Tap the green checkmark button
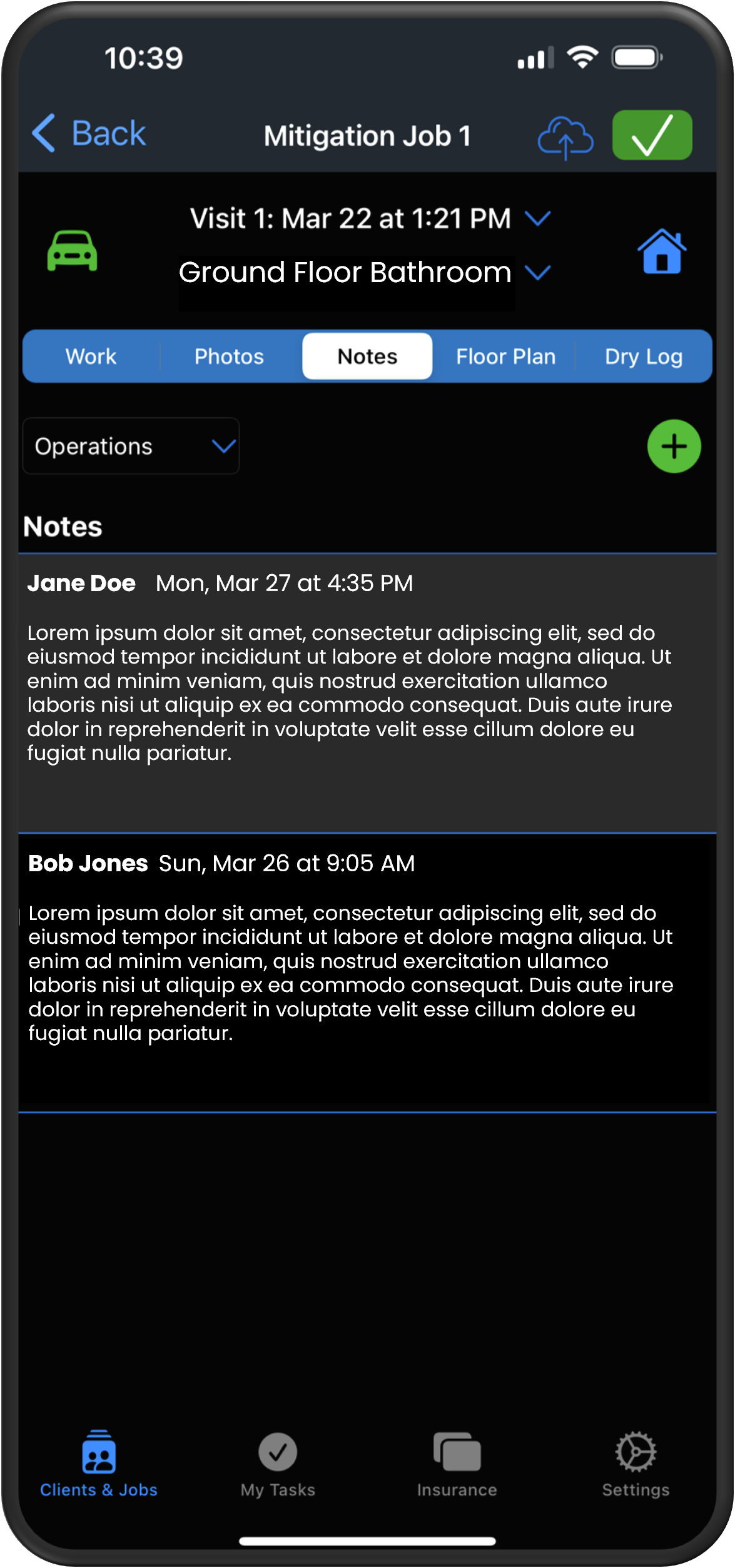The image size is (735, 1568). point(652,135)
